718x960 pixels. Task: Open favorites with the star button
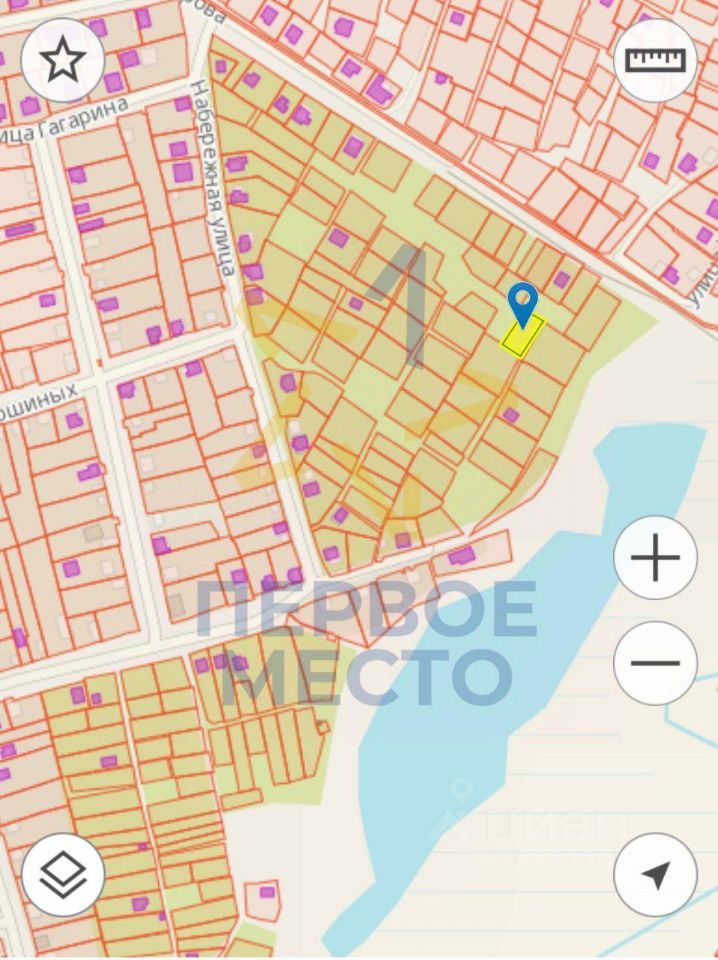pyautogui.click(x=63, y=61)
